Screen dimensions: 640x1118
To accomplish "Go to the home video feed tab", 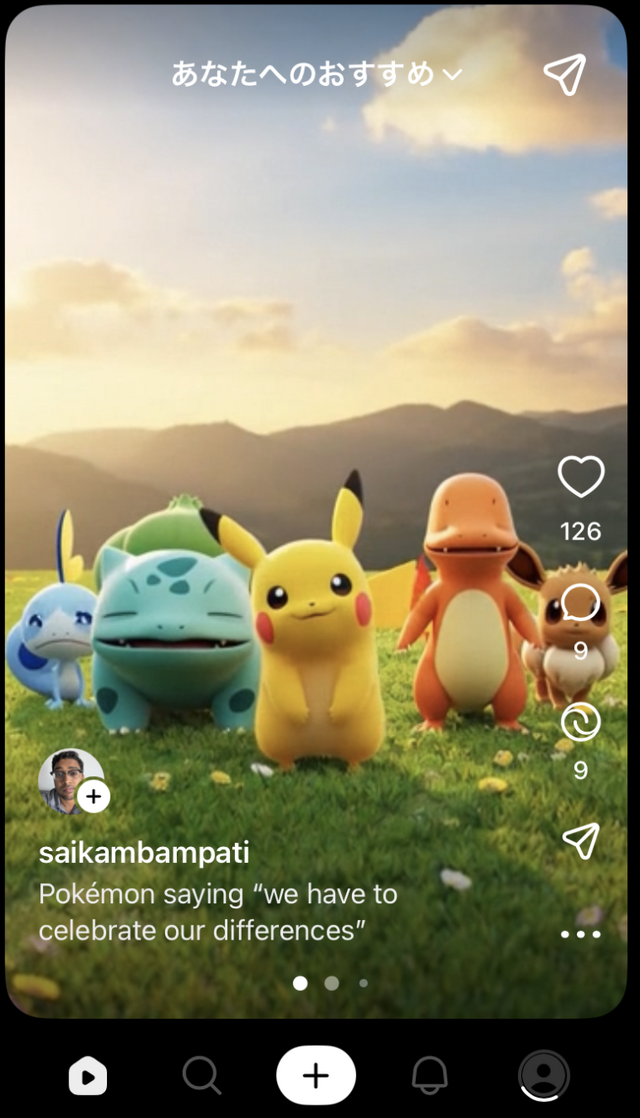I will click(88, 1076).
